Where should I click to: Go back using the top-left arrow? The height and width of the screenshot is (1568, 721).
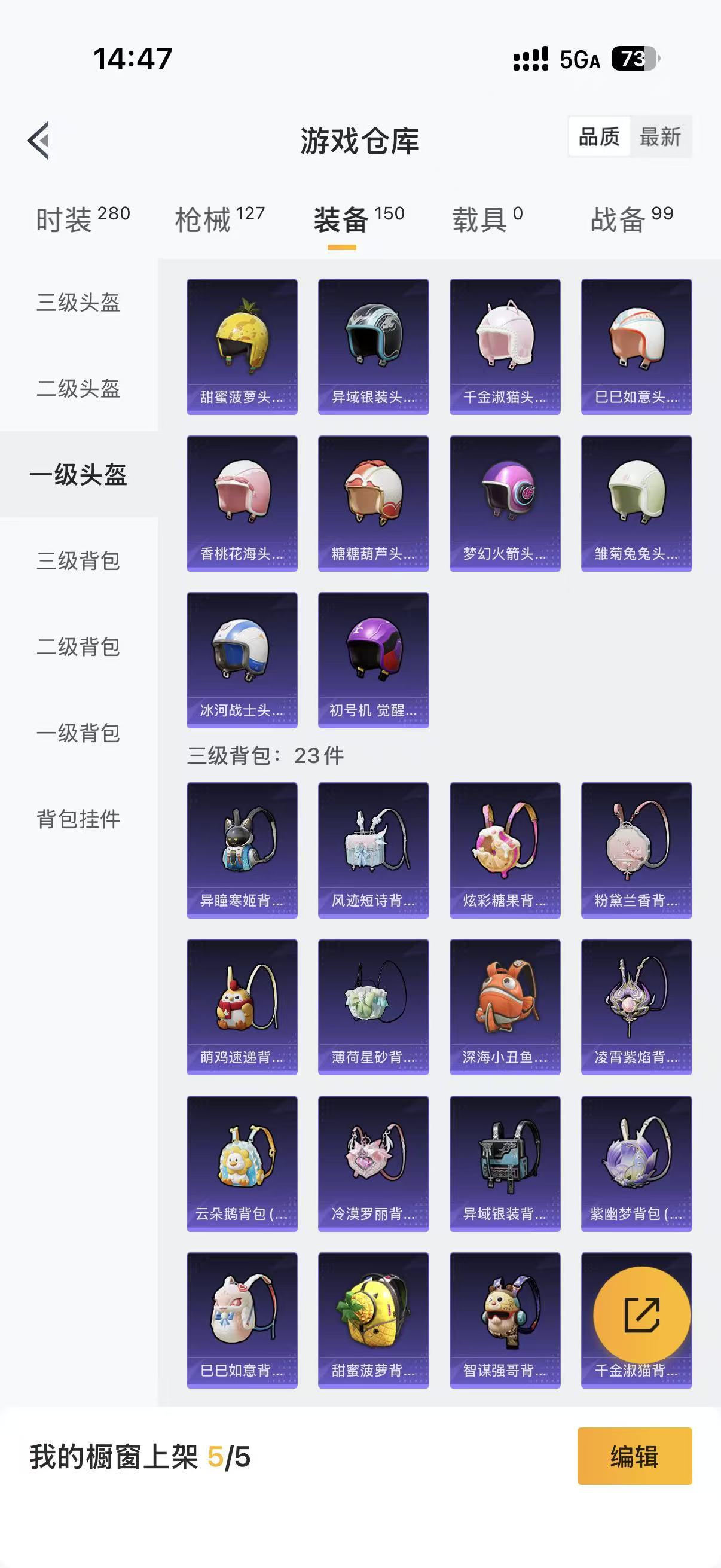pyautogui.click(x=38, y=141)
